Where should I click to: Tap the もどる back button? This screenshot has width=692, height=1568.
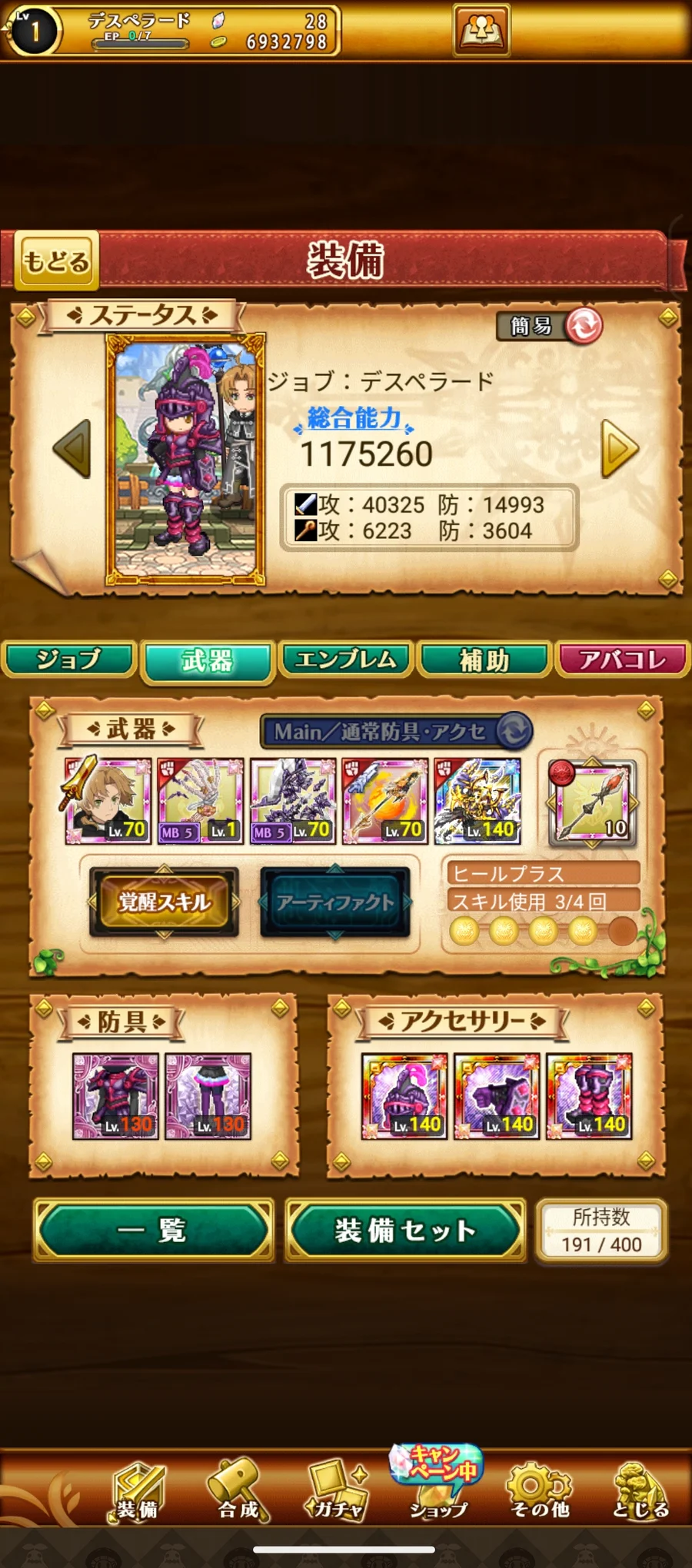click(x=56, y=261)
